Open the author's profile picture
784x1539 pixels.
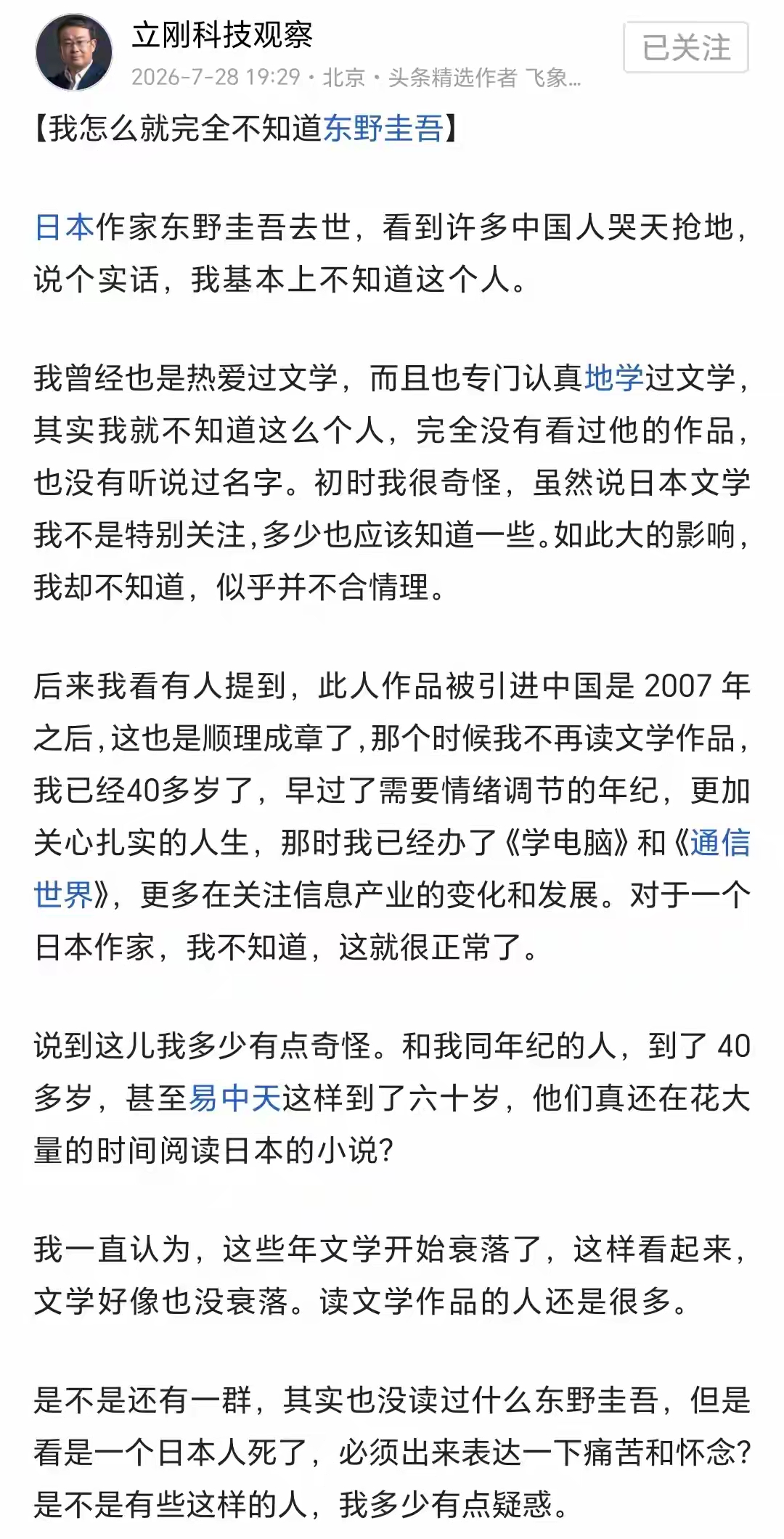(73, 52)
